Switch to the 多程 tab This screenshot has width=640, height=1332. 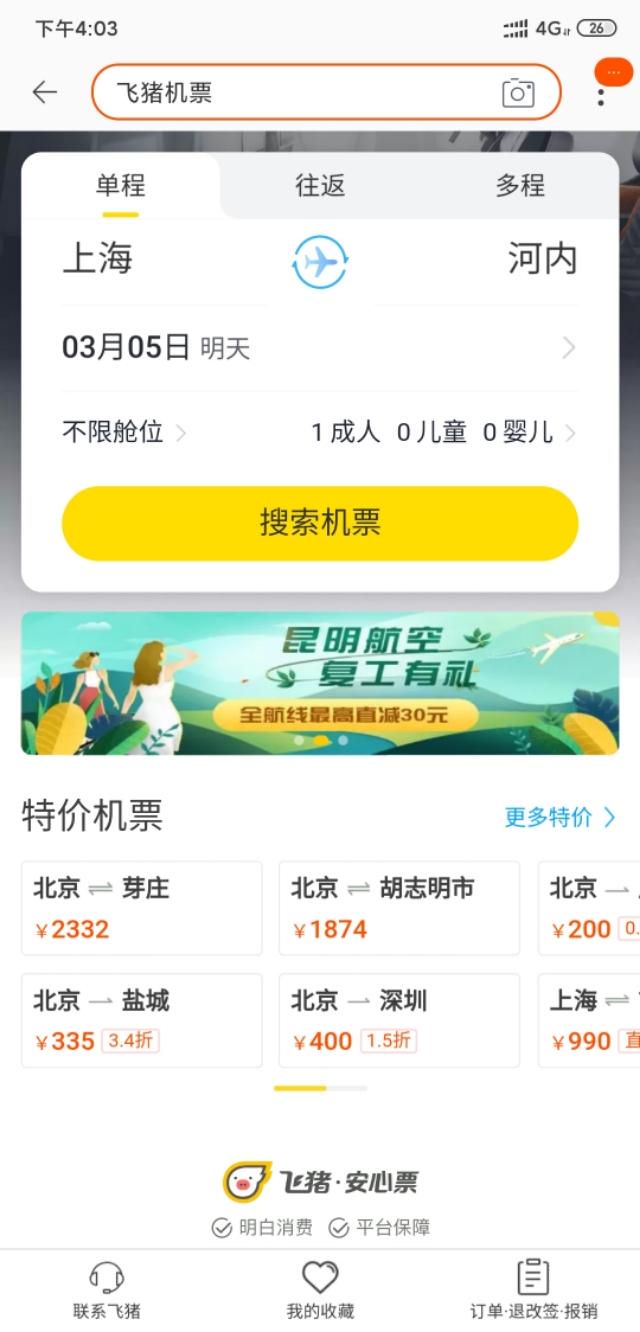tap(520, 185)
